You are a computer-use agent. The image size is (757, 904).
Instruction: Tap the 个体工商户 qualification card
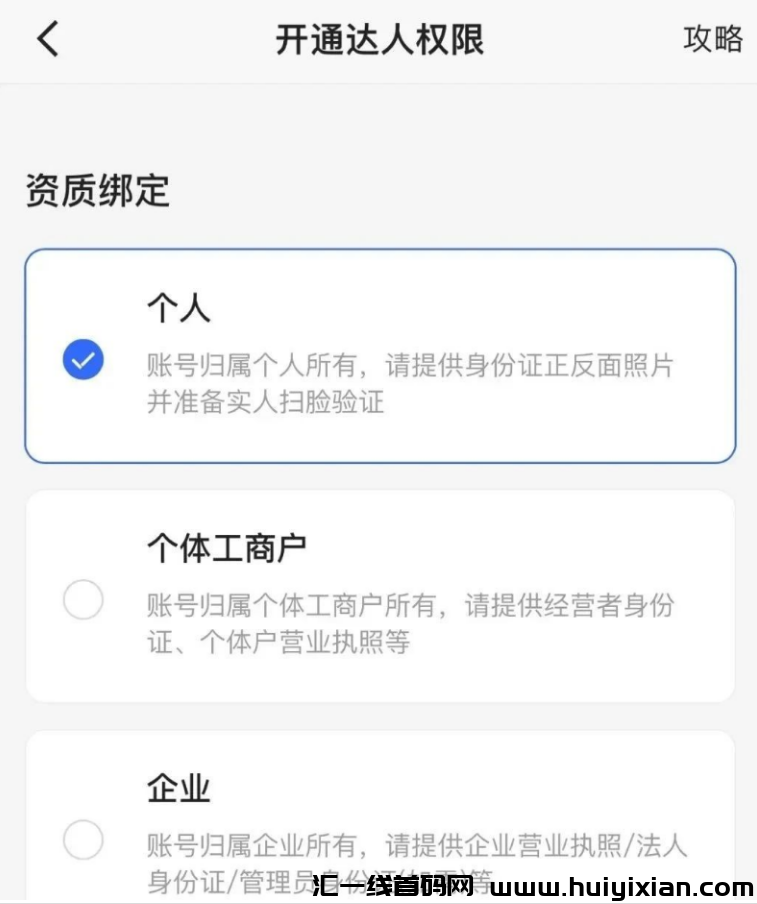[x=378, y=595]
